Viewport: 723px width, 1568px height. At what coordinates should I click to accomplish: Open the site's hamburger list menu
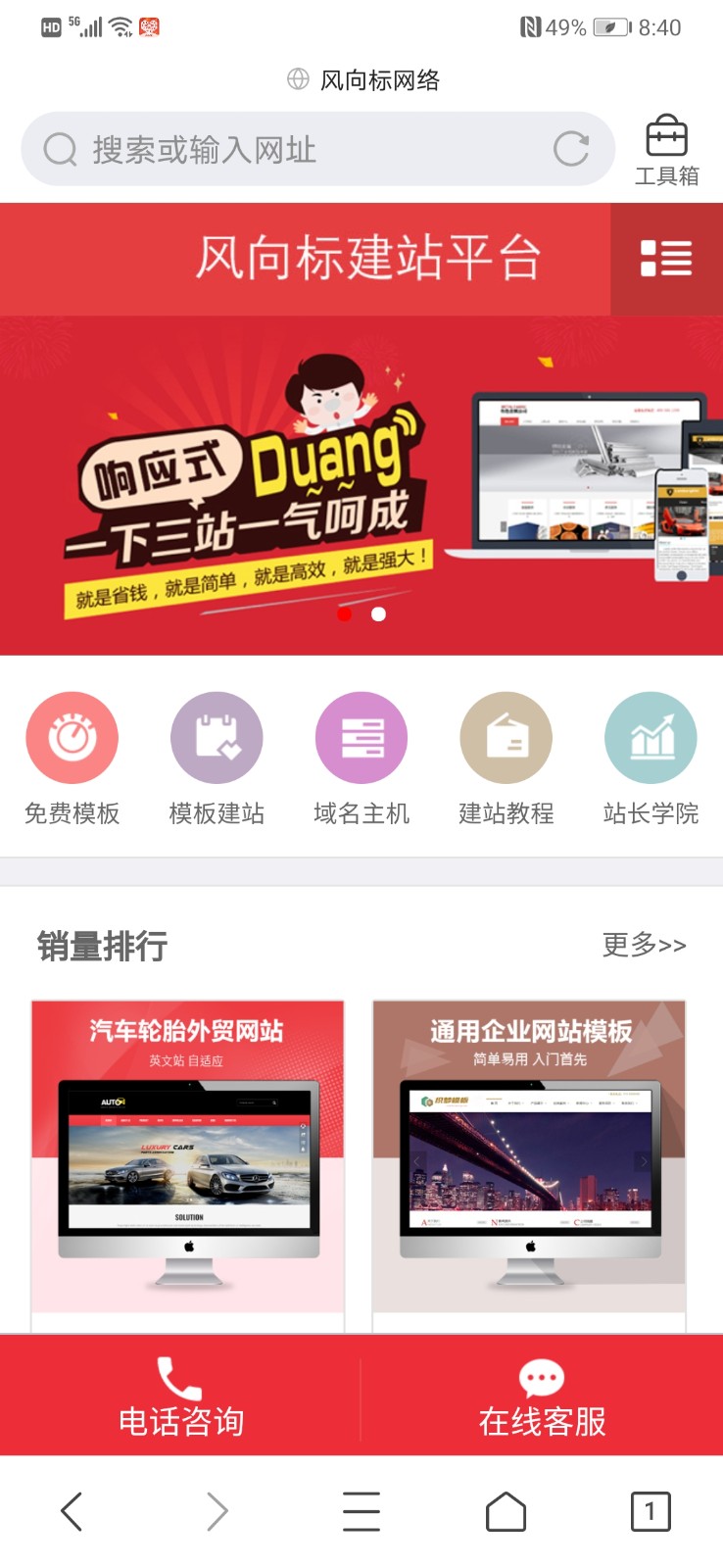(666, 259)
